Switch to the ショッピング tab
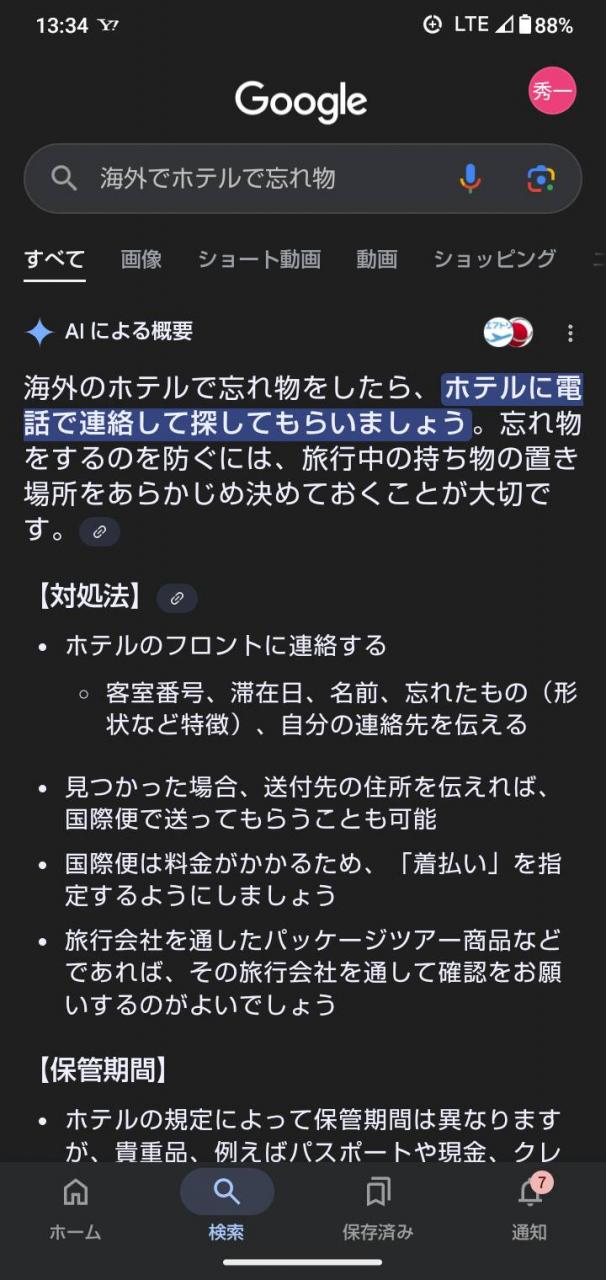 (x=494, y=259)
